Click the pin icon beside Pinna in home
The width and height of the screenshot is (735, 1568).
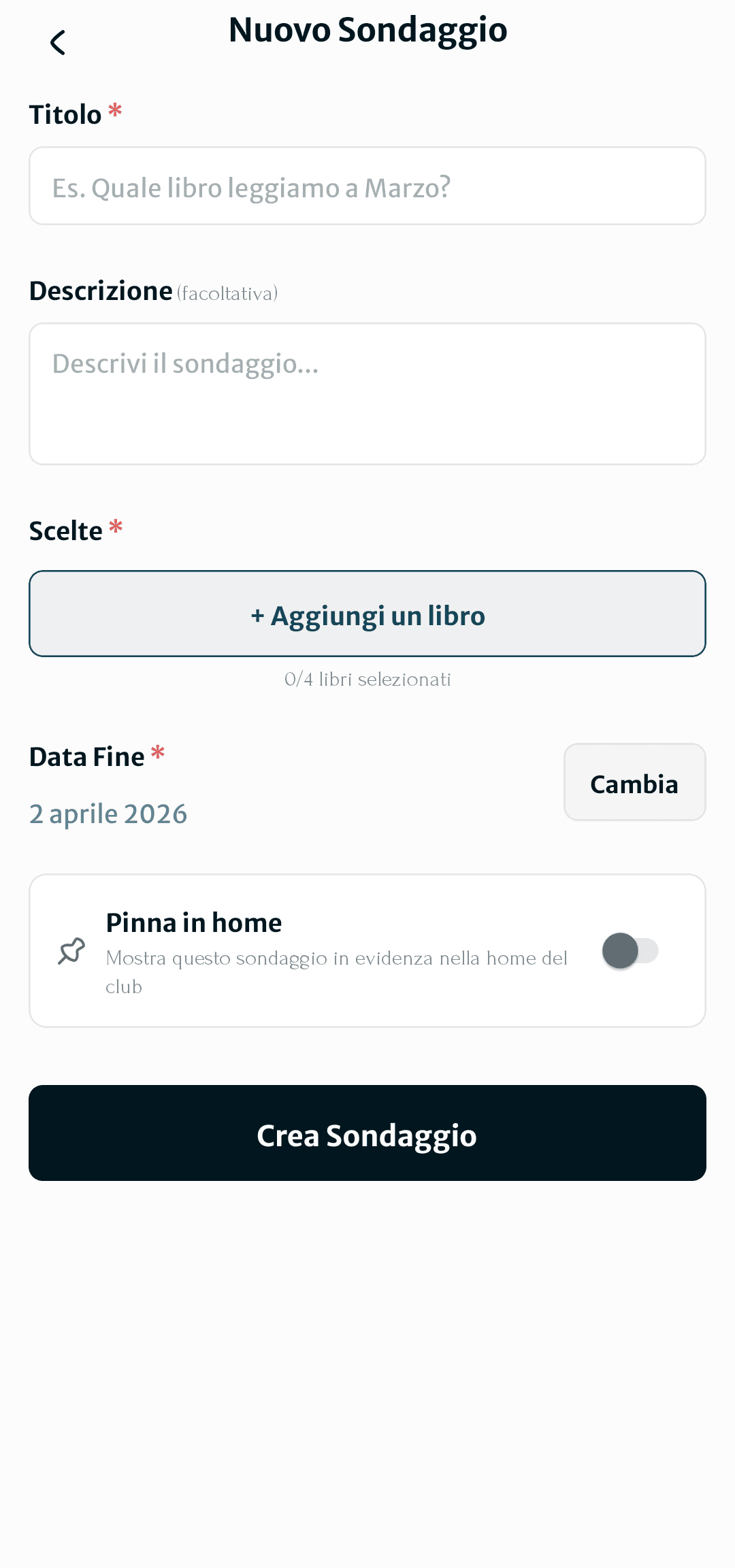(x=71, y=952)
